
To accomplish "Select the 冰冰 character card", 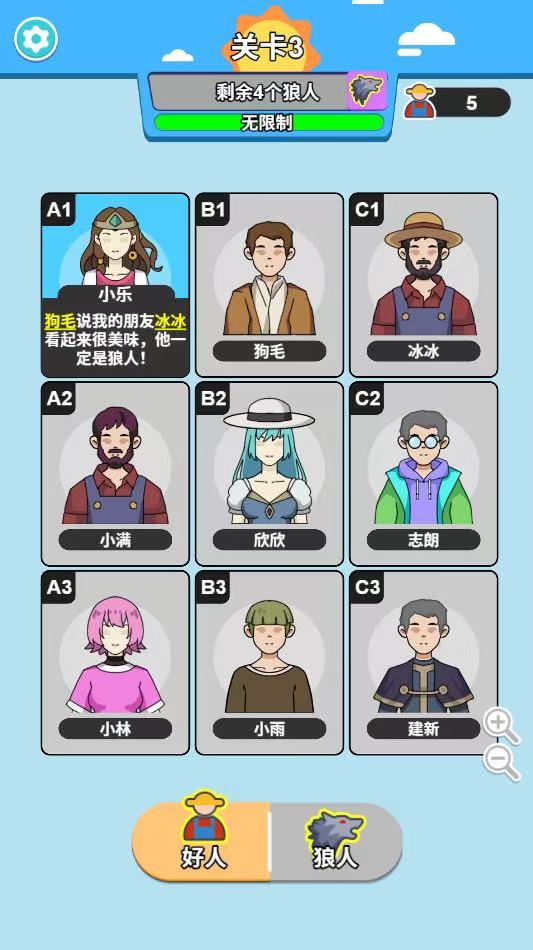I will pos(423,285).
